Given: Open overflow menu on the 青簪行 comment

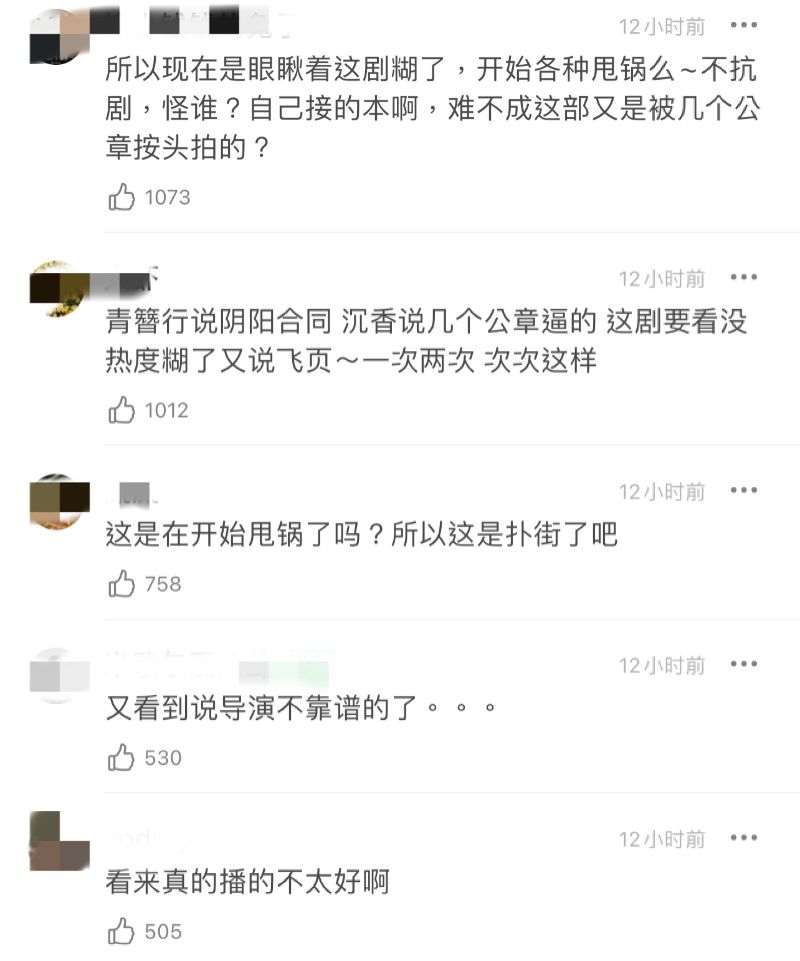Looking at the screenshot, I should 744,277.
